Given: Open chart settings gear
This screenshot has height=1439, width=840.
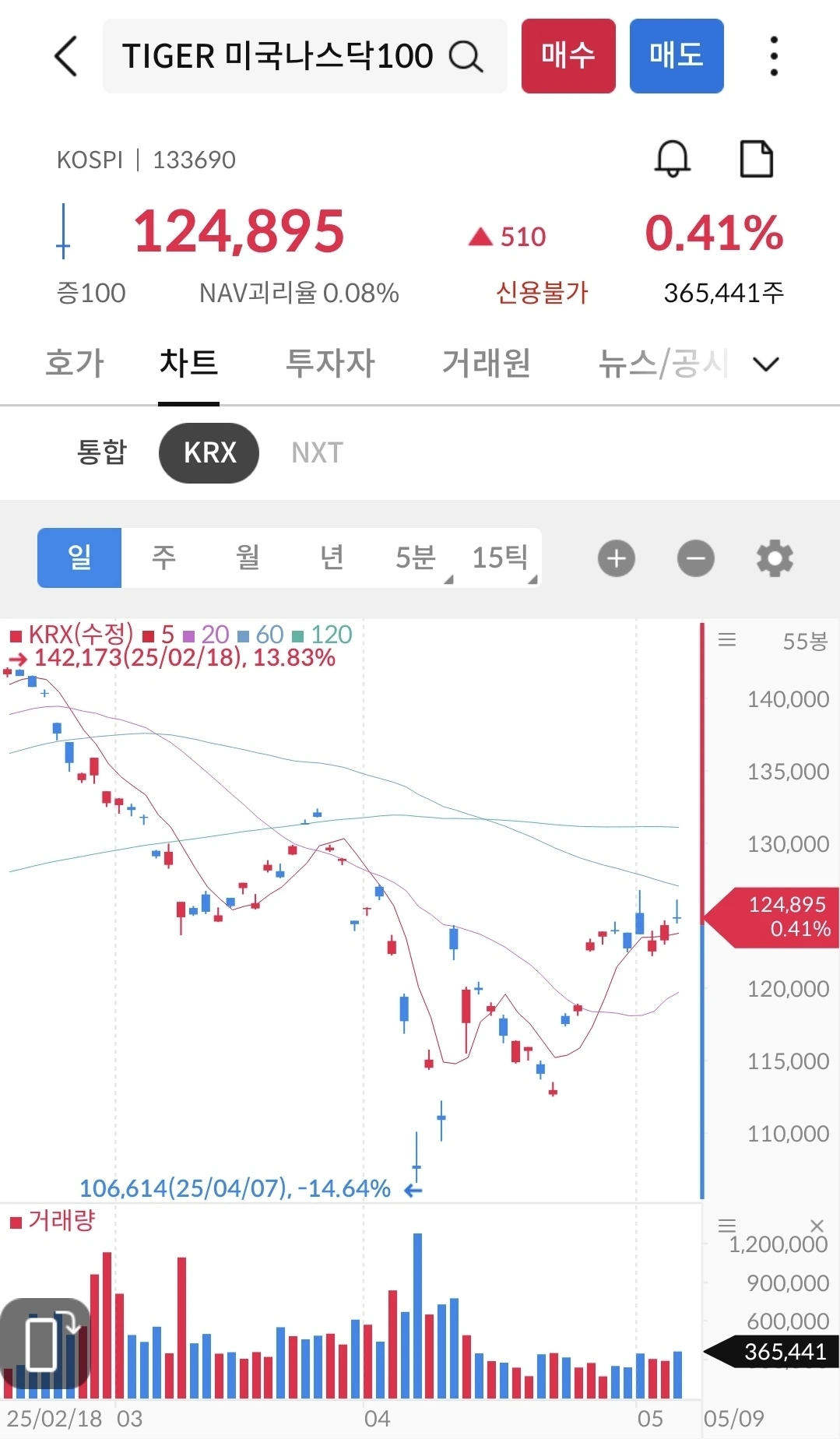Looking at the screenshot, I should [x=775, y=558].
